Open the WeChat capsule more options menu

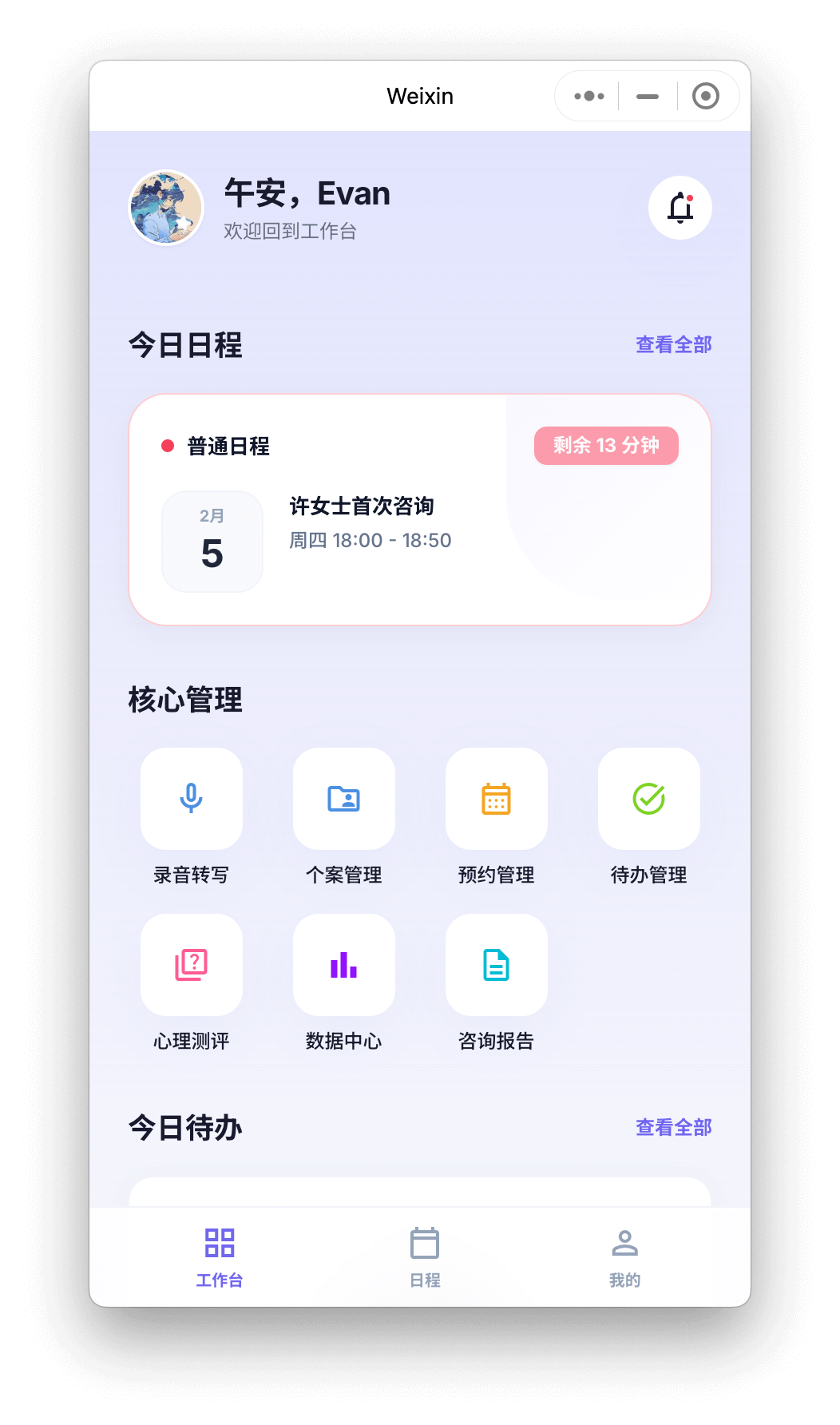coord(588,95)
